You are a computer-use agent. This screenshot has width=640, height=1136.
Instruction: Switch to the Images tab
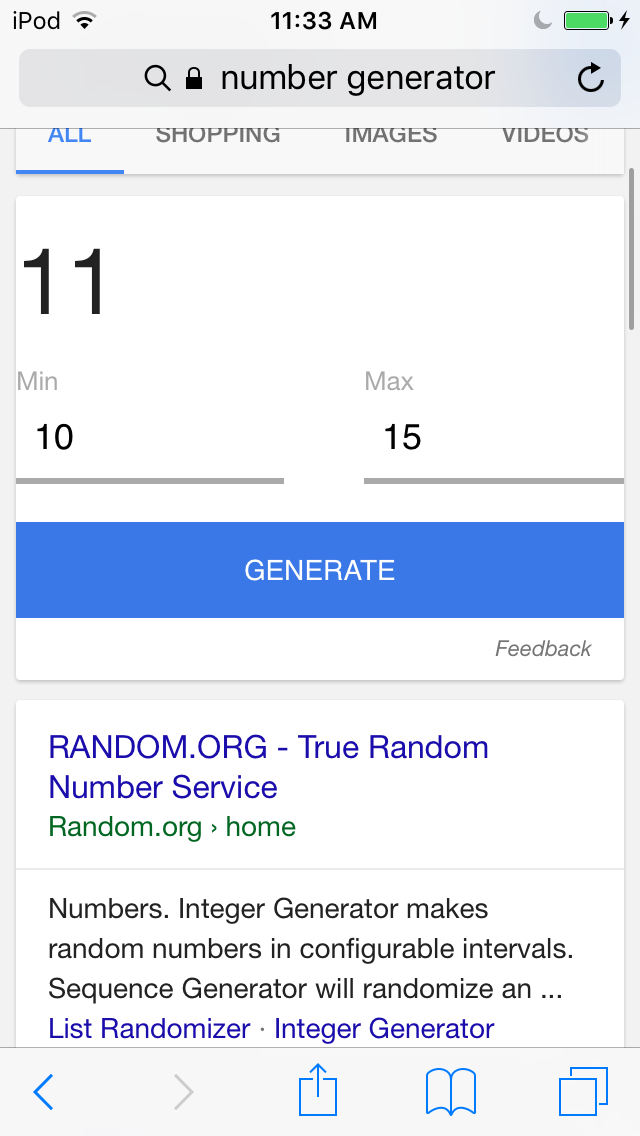tap(390, 137)
